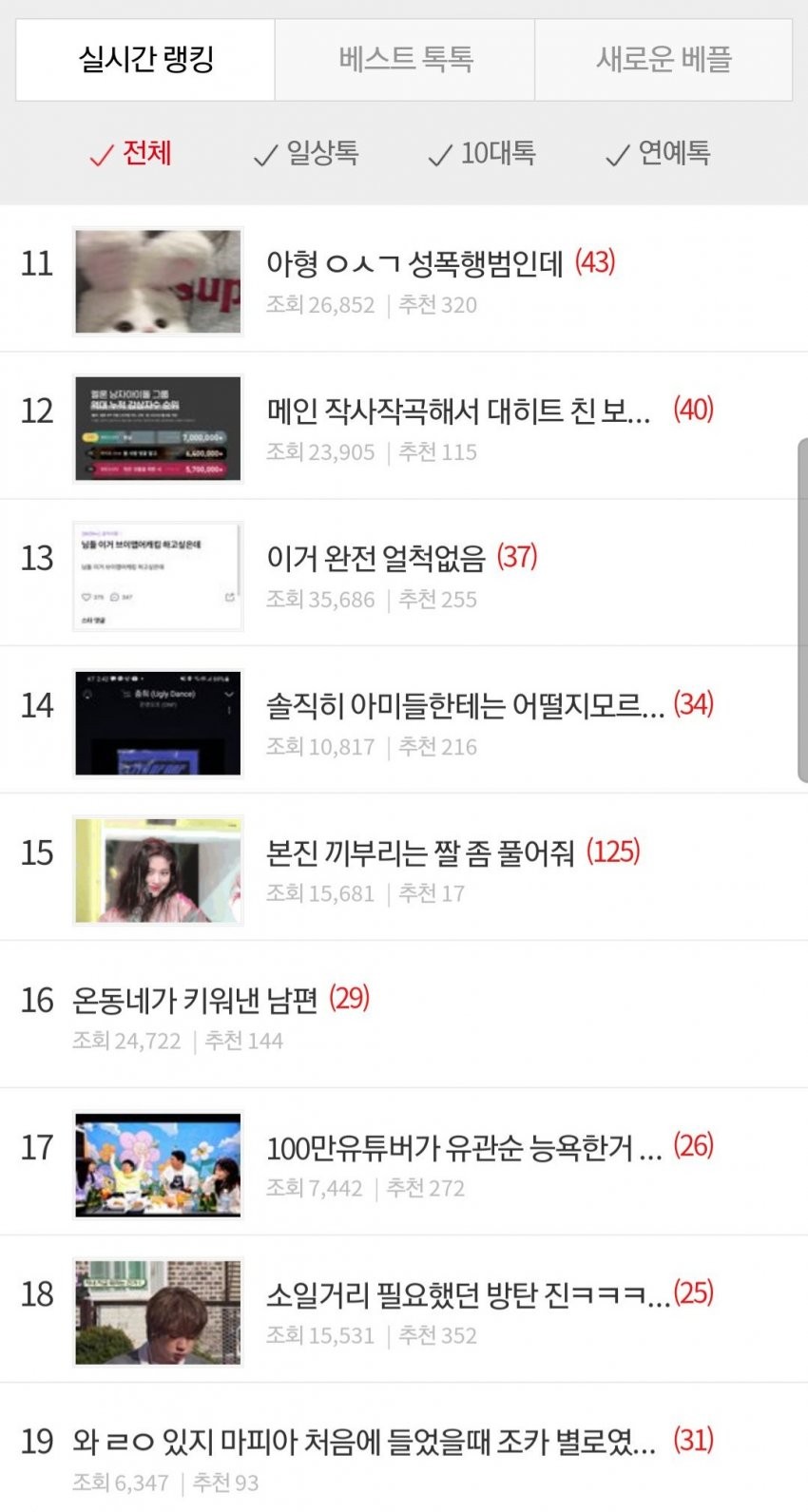Open post 본진 끼부리는 짤 좀 풀어줘
Viewport: 808px width, 1512px height.
420,852
